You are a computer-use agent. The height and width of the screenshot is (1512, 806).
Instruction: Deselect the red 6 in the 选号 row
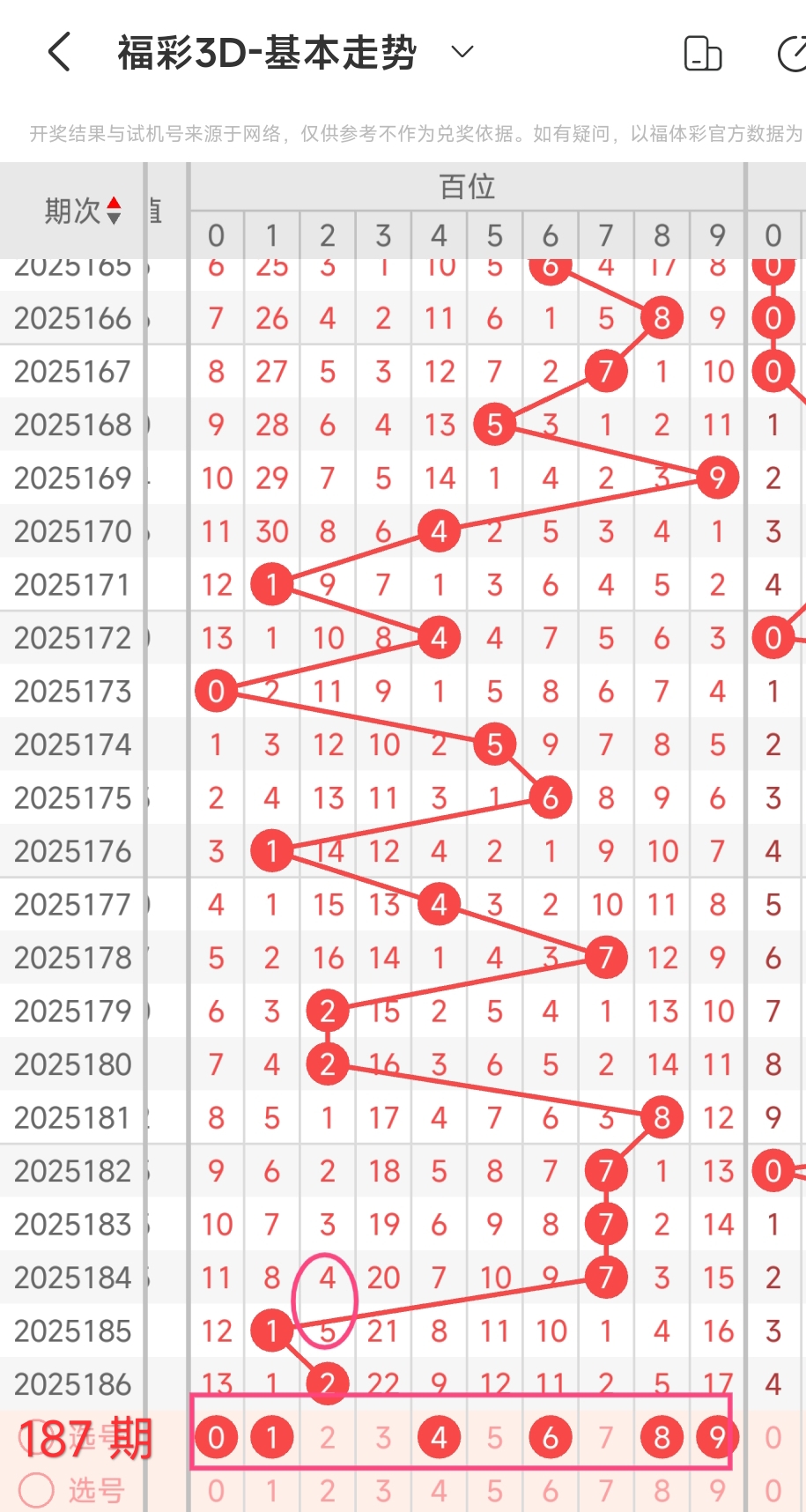coord(550,1438)
